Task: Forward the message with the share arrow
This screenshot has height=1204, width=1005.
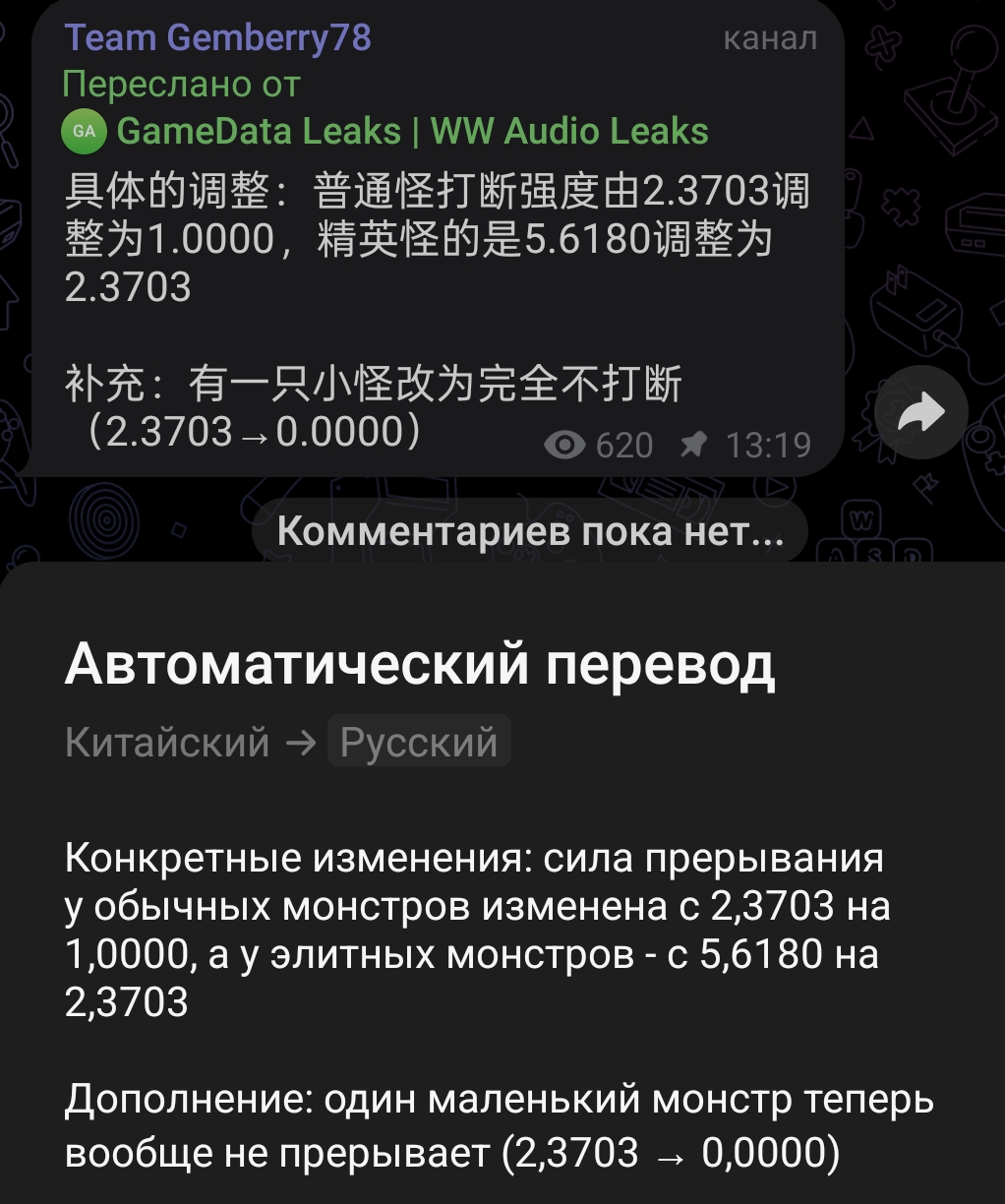Action: (x=920, y=412)
